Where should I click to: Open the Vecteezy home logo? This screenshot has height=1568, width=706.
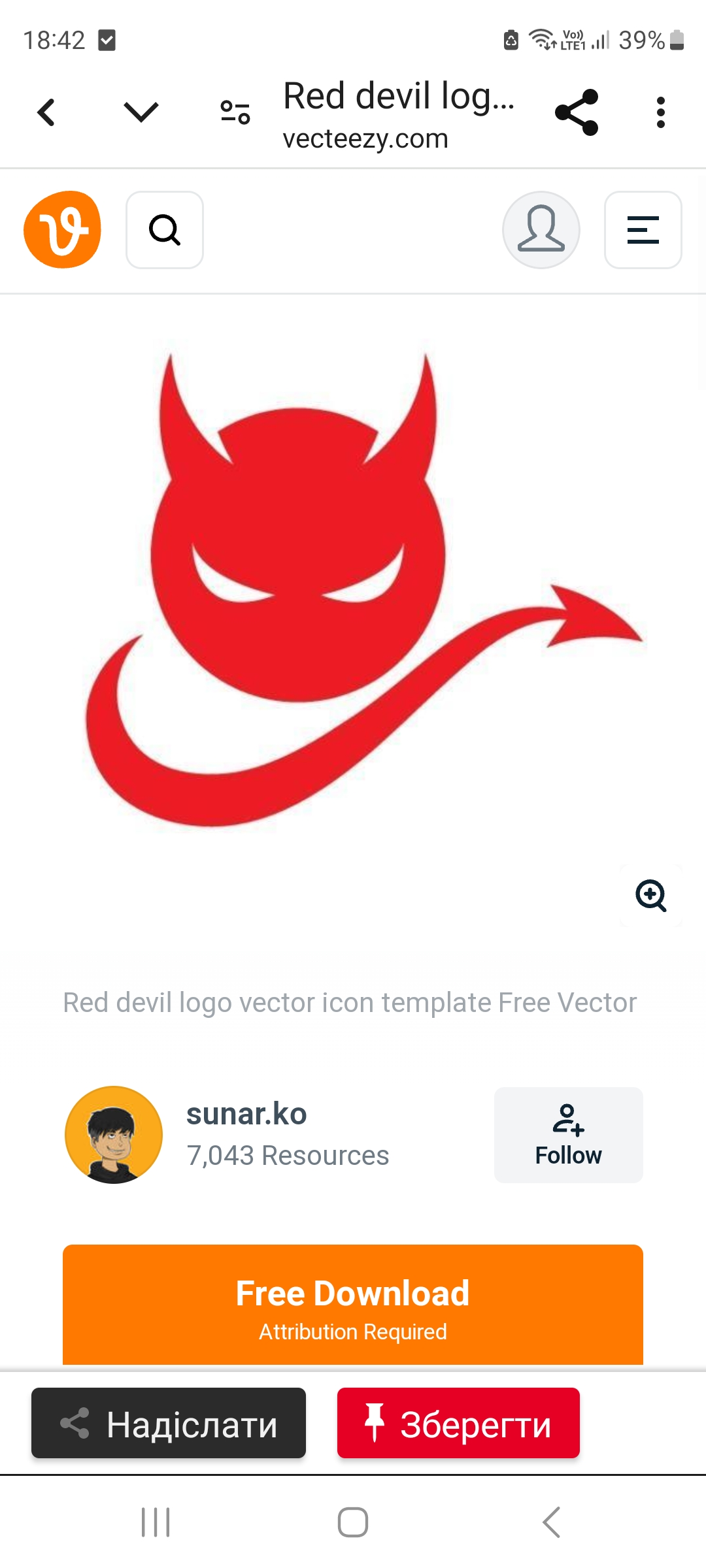62,230
